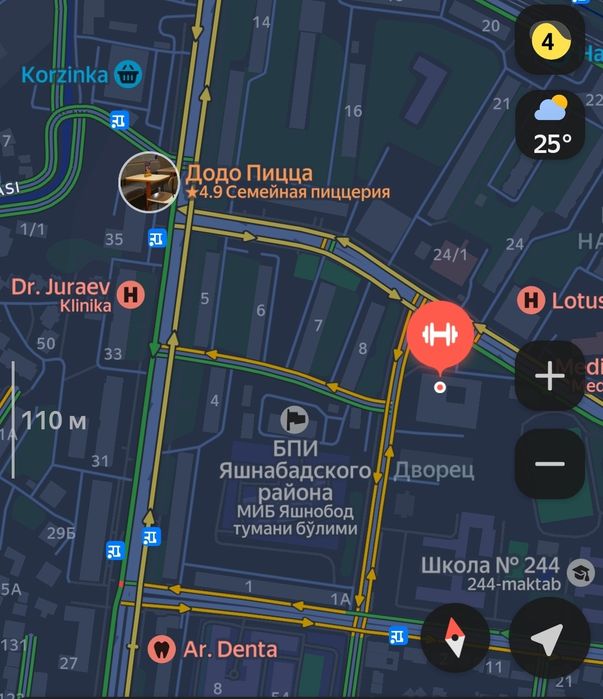Select the Dr. Juraev Klinika marker

coord(129,295)
